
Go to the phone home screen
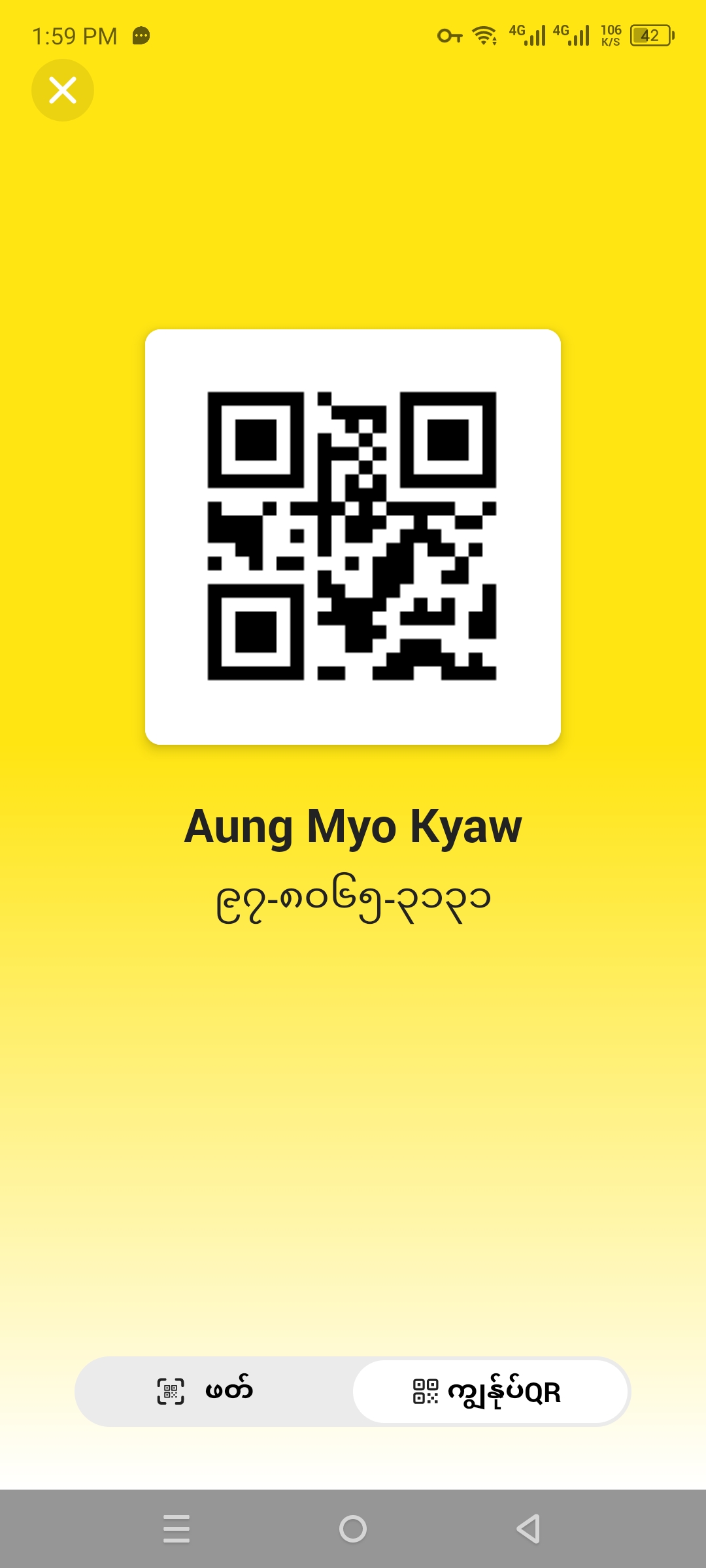tap(353, 1529)
